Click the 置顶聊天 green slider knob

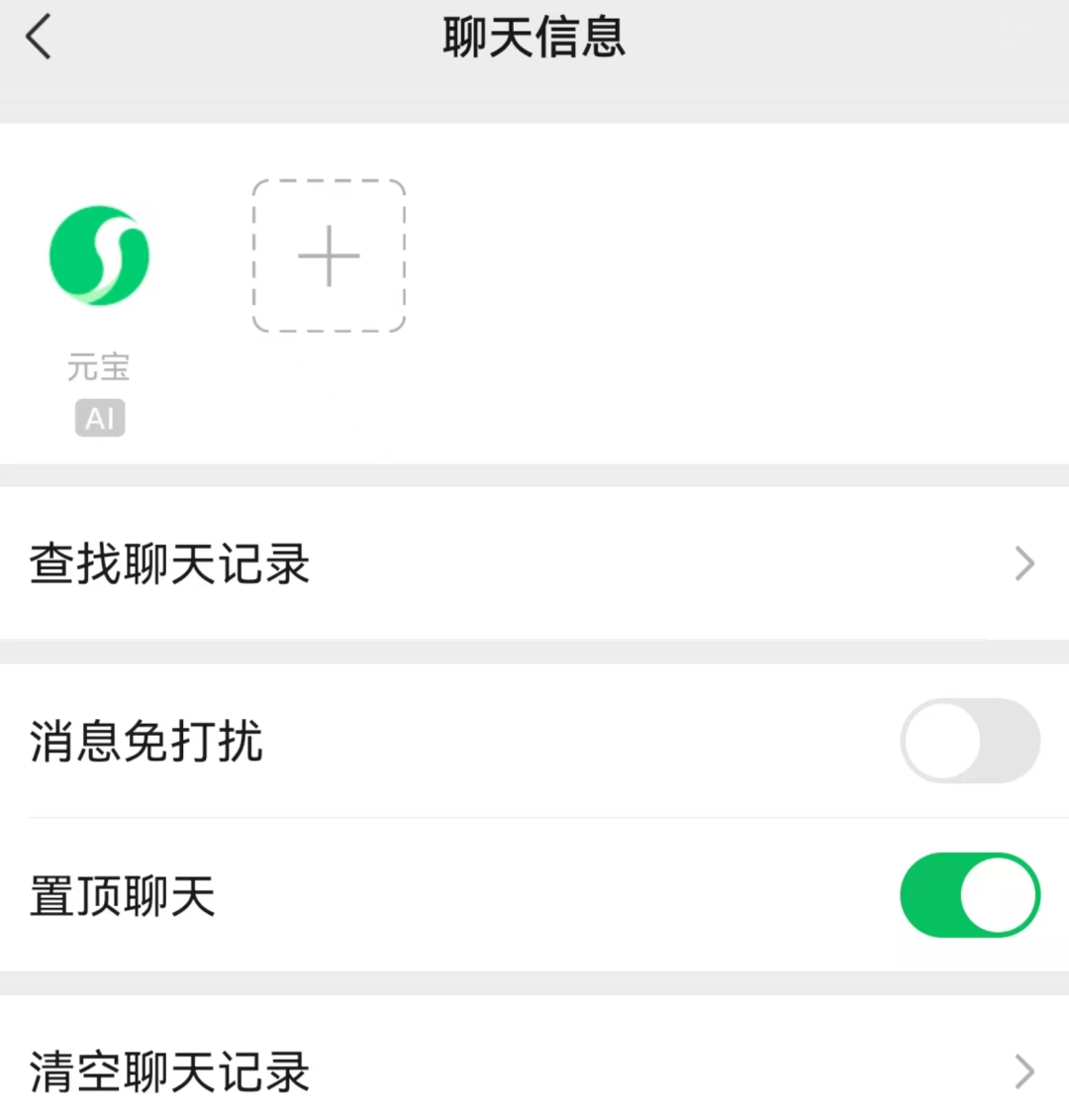pos(993,895)
